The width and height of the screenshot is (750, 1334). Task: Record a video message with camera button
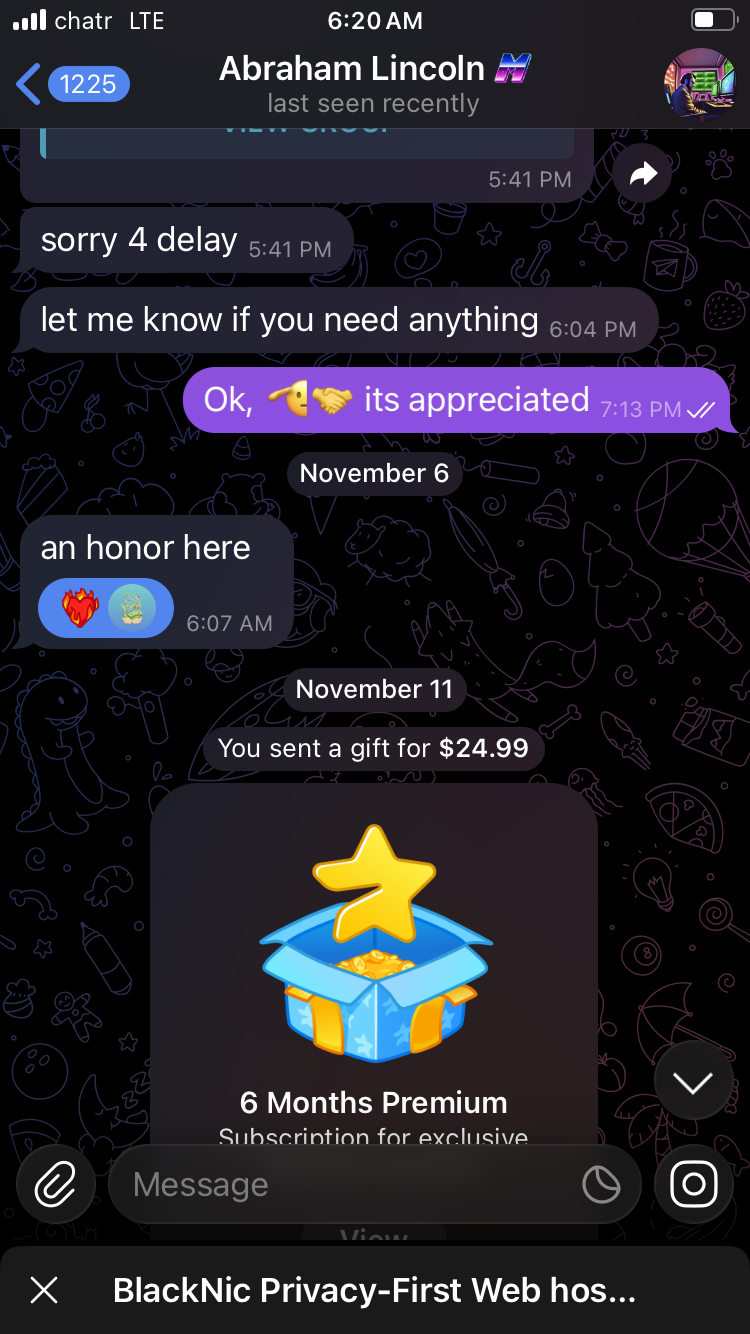[694, 1185]
